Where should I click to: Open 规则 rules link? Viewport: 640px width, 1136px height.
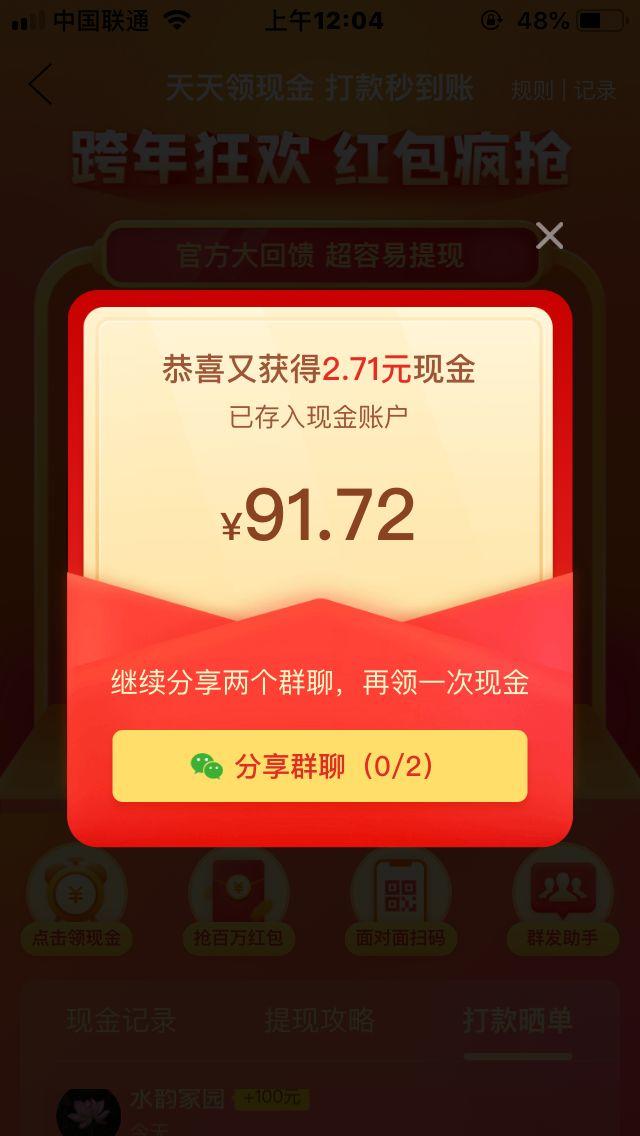533,91
